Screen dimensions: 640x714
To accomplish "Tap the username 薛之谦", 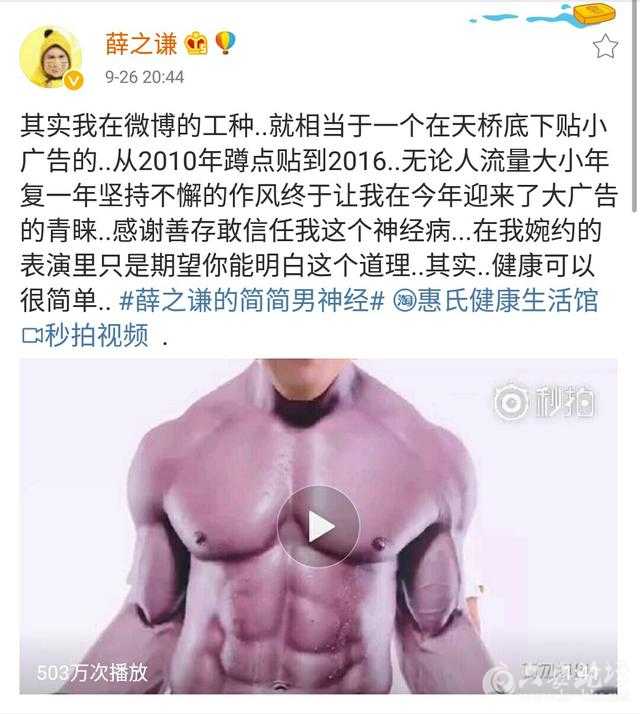I will coord(139,44).
